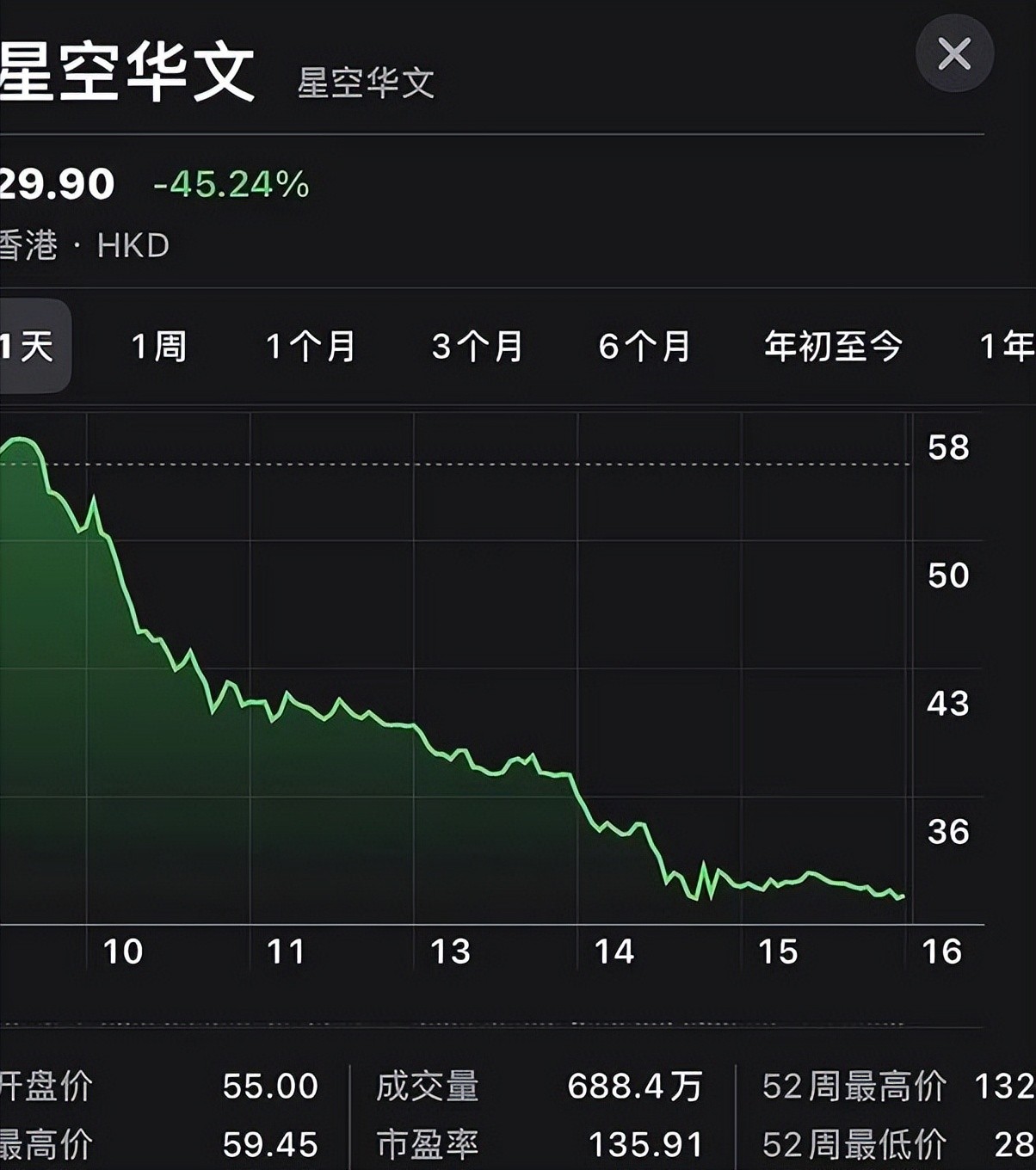Switch to the 3个月 range
The height and width of the screenshot is (1170, 1036).
click(478, 347)
